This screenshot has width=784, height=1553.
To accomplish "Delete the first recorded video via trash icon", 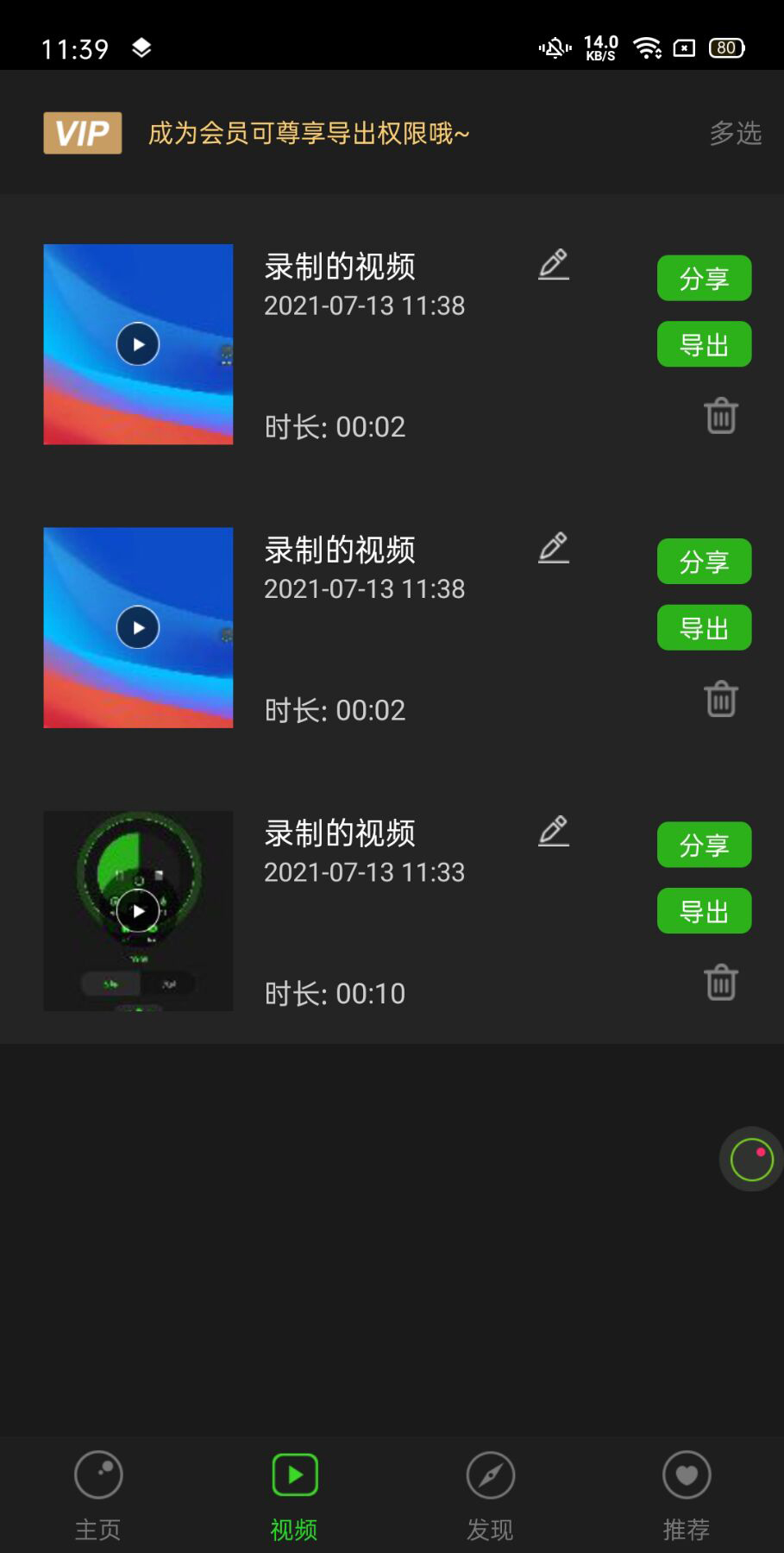I will (720, 415).
